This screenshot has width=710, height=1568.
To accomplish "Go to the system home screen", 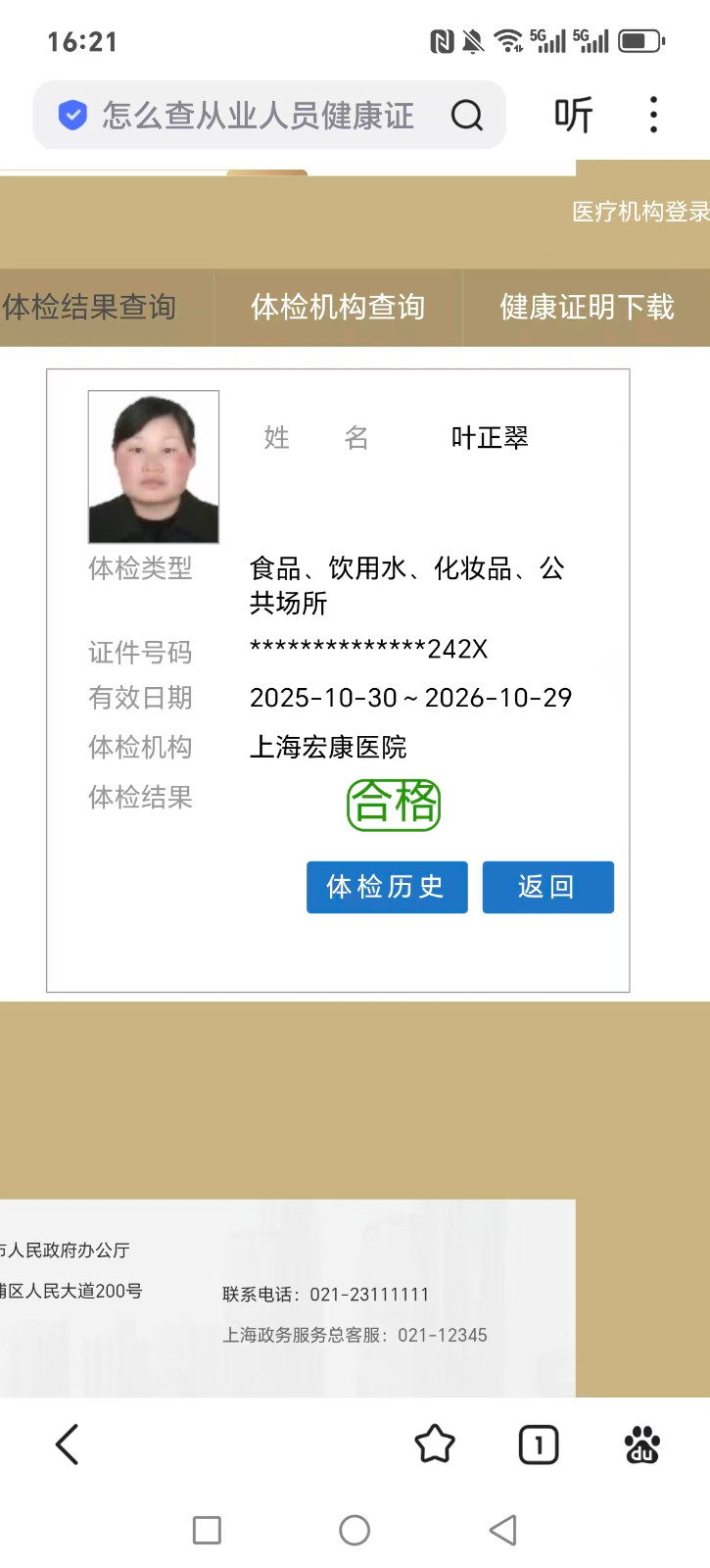I will click(355, 1530).
